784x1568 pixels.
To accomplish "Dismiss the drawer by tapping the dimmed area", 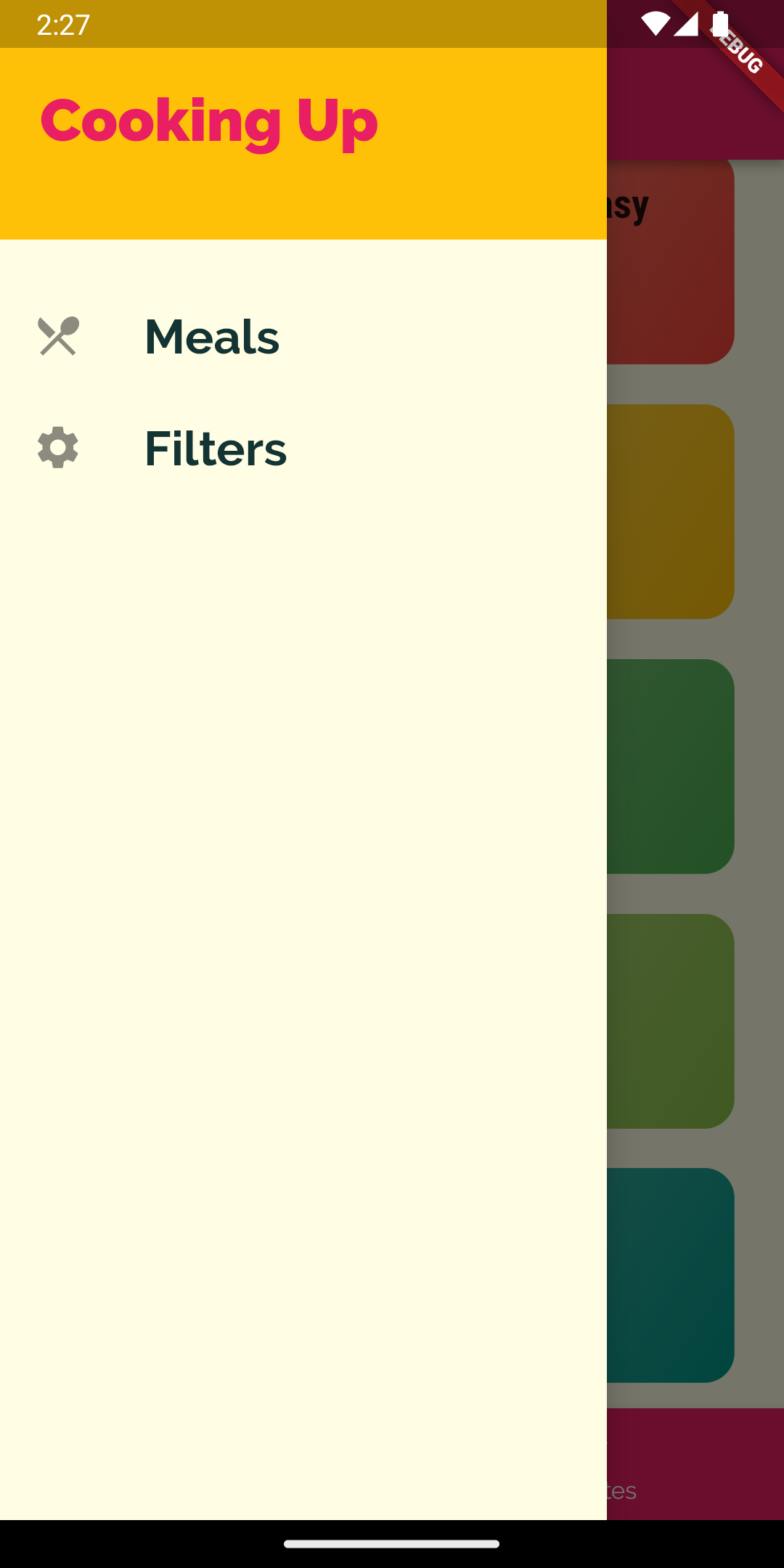I will pos(695,784).
